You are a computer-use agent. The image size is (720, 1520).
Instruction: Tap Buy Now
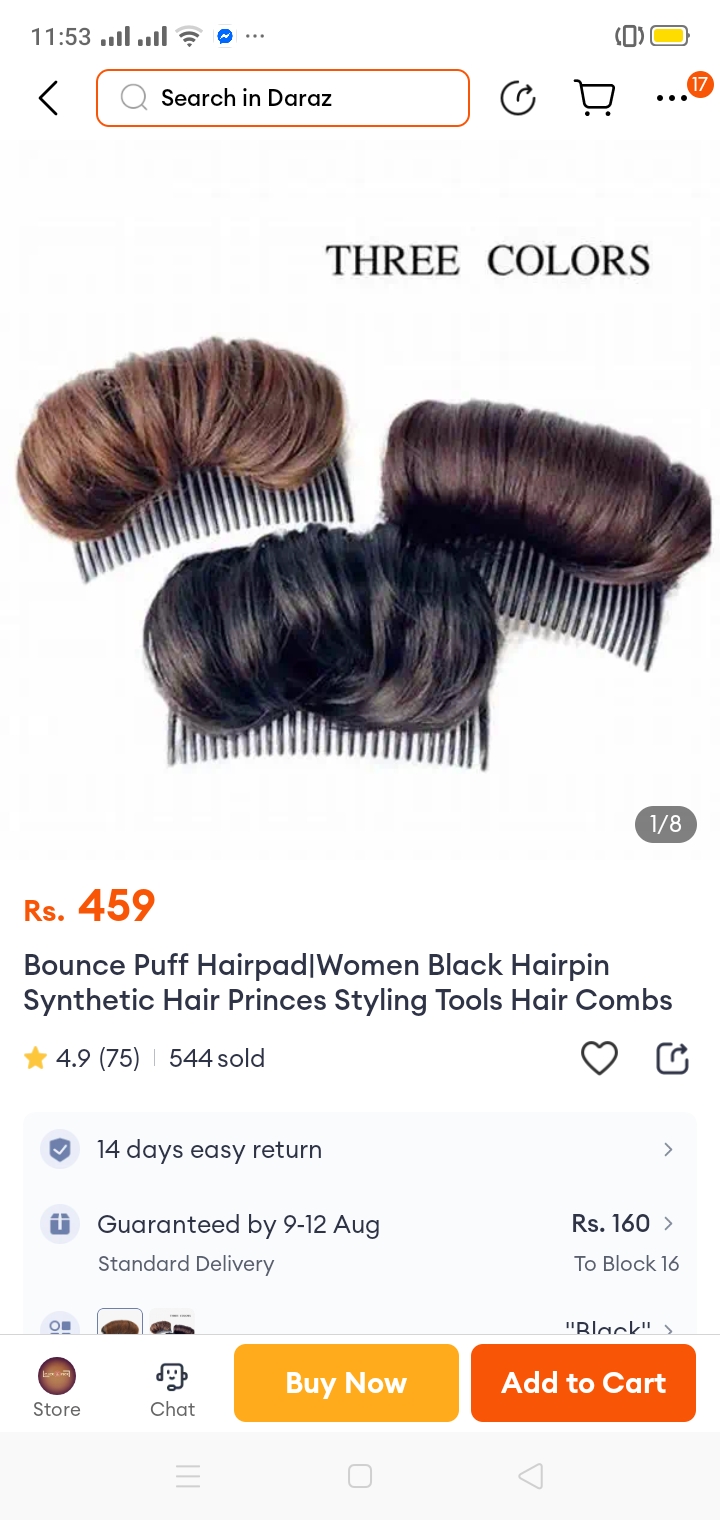pos(346,1383)
